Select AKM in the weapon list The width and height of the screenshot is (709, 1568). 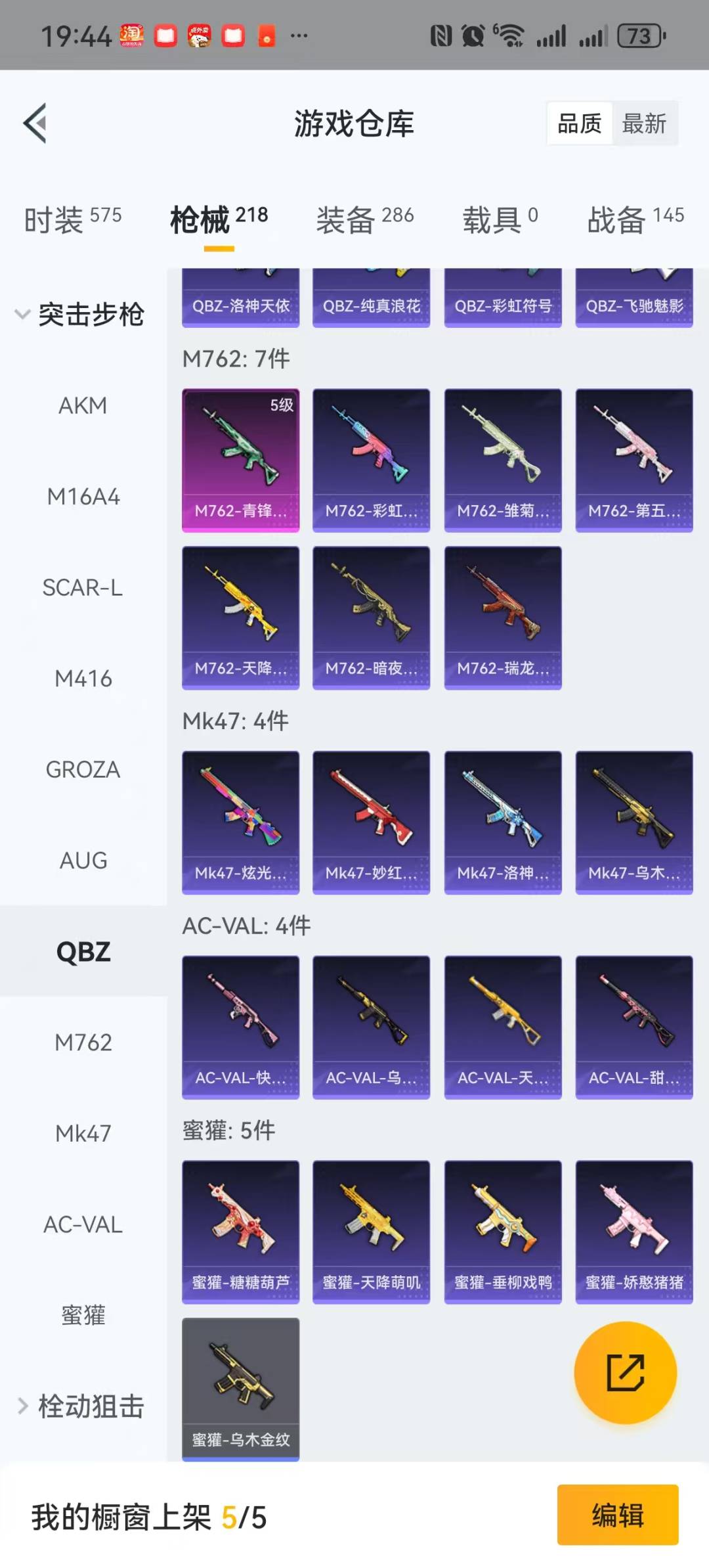pos(83,405)
